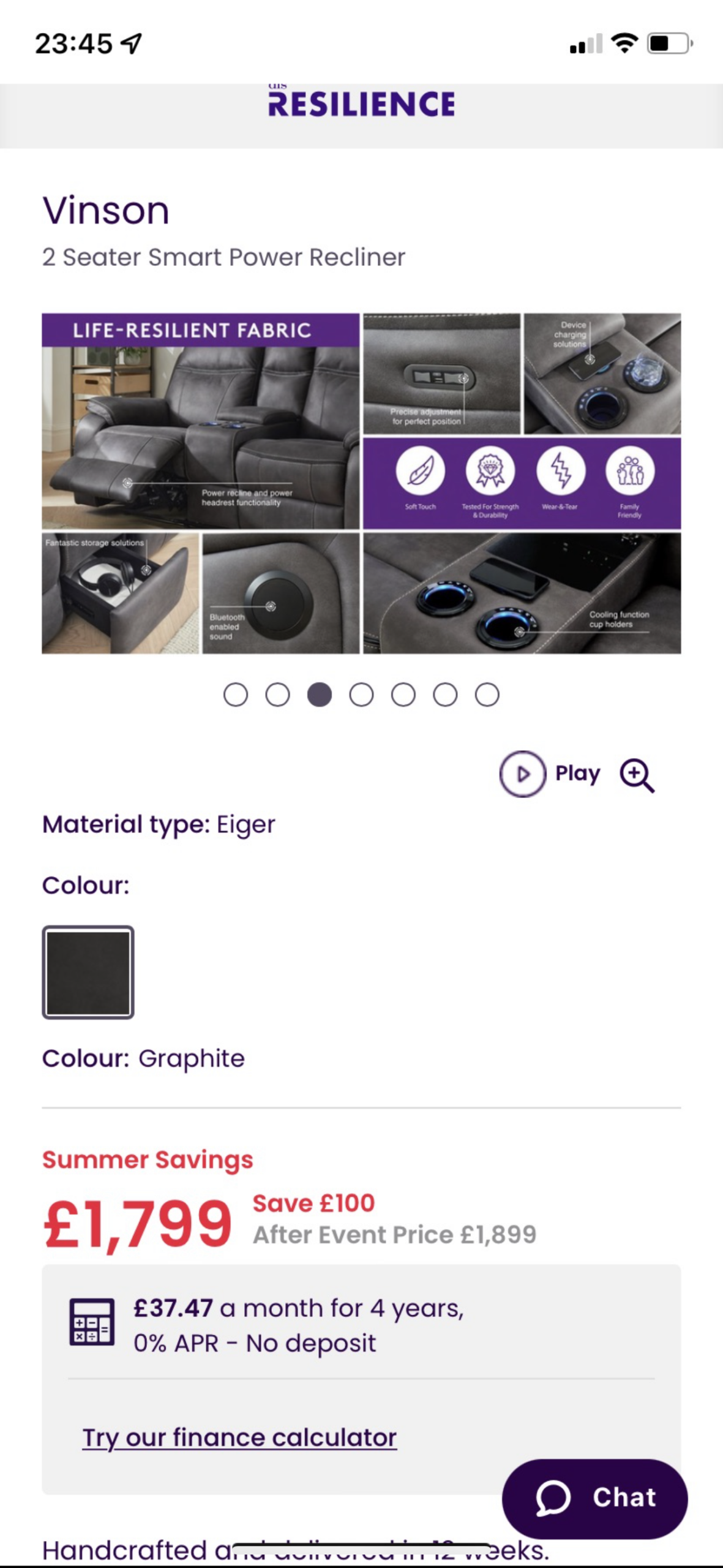Select the Graphite colour swatch
This screenshot has height=1568, width=723.
coord(88,972)
